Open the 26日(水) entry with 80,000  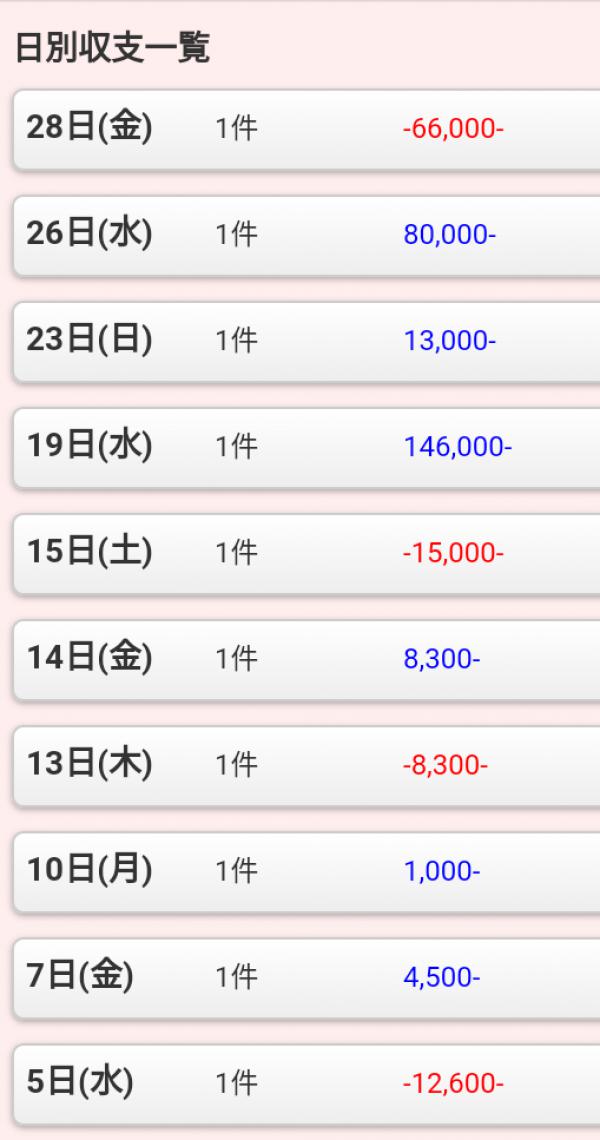click(300, 235)
